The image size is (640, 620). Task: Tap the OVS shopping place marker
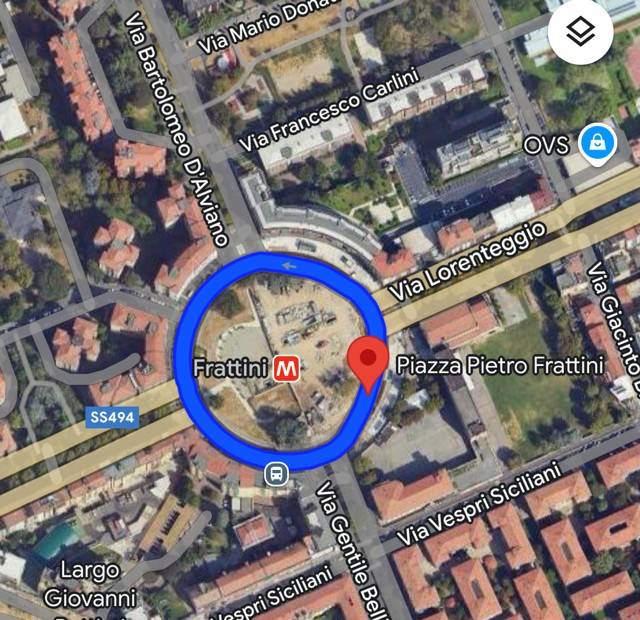[x=599, y=139]
